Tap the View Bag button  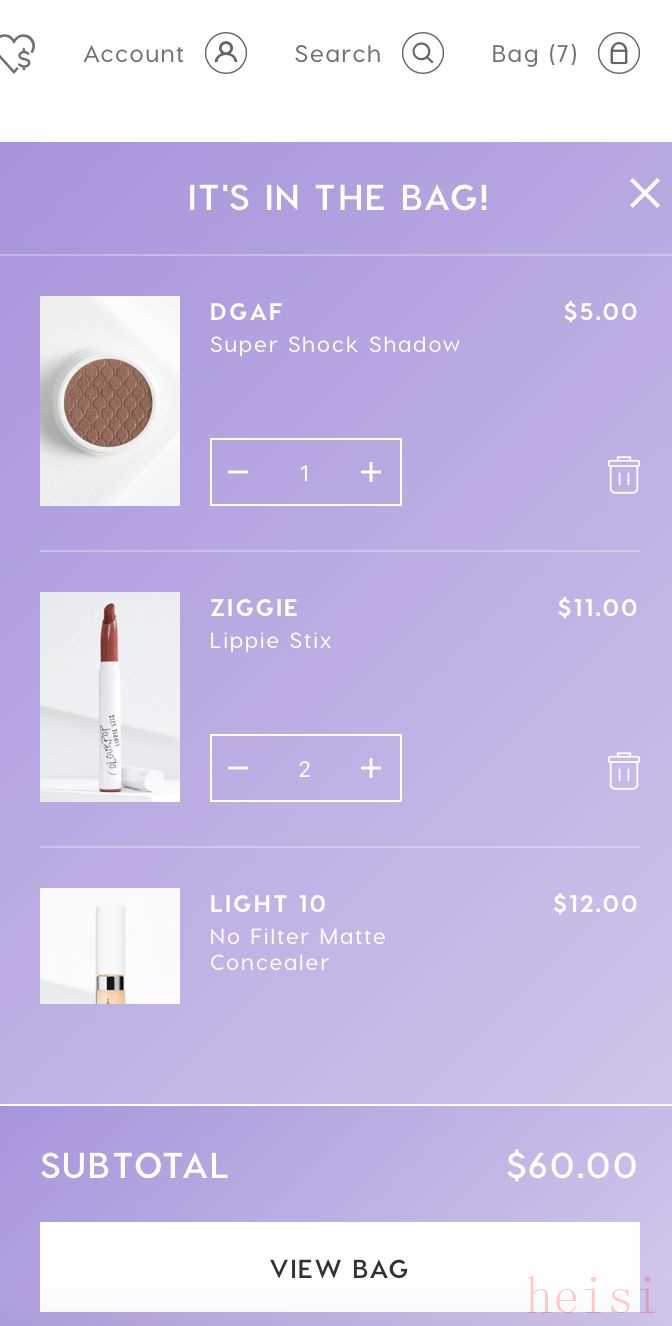tap(340, 1267)
